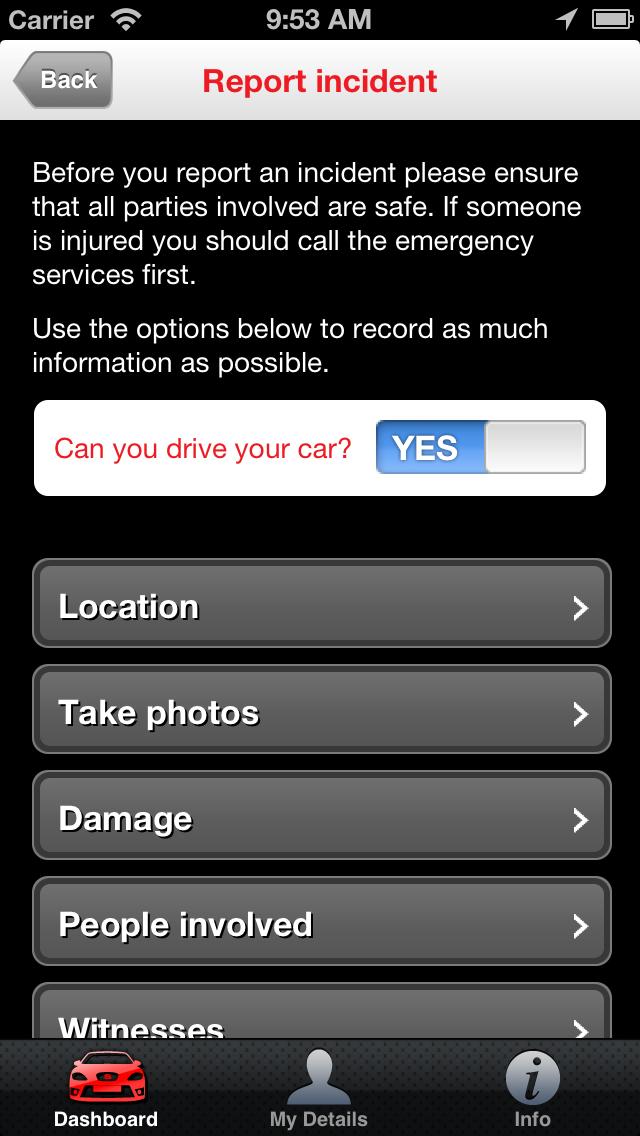640x1136 pixels.
Task: Switch to the Info tab
Action: pos(532,1090)
